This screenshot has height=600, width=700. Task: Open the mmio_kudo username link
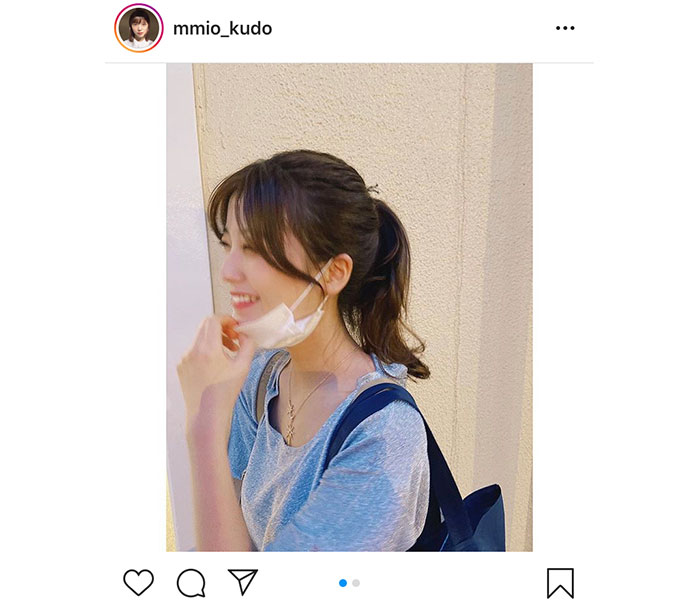click(x=222, y=29)
